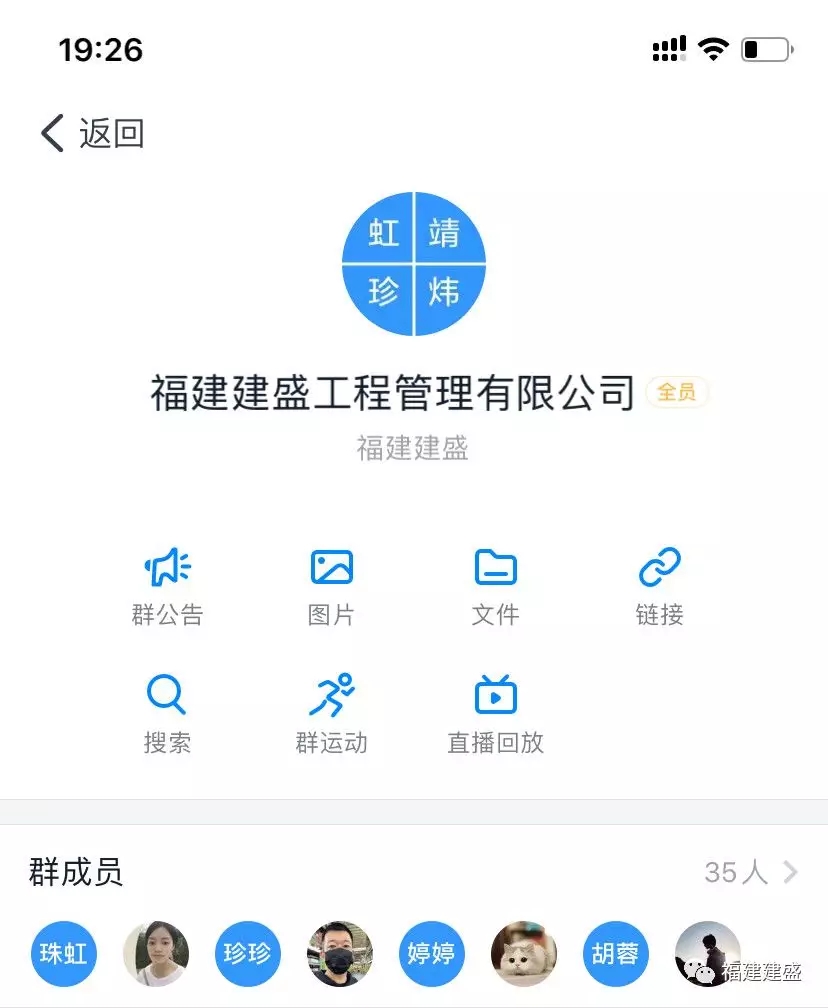Open the member with the cat avatar
This screenshot has height=1008, width=828.
pyautogui.click(x=524, y=954)
